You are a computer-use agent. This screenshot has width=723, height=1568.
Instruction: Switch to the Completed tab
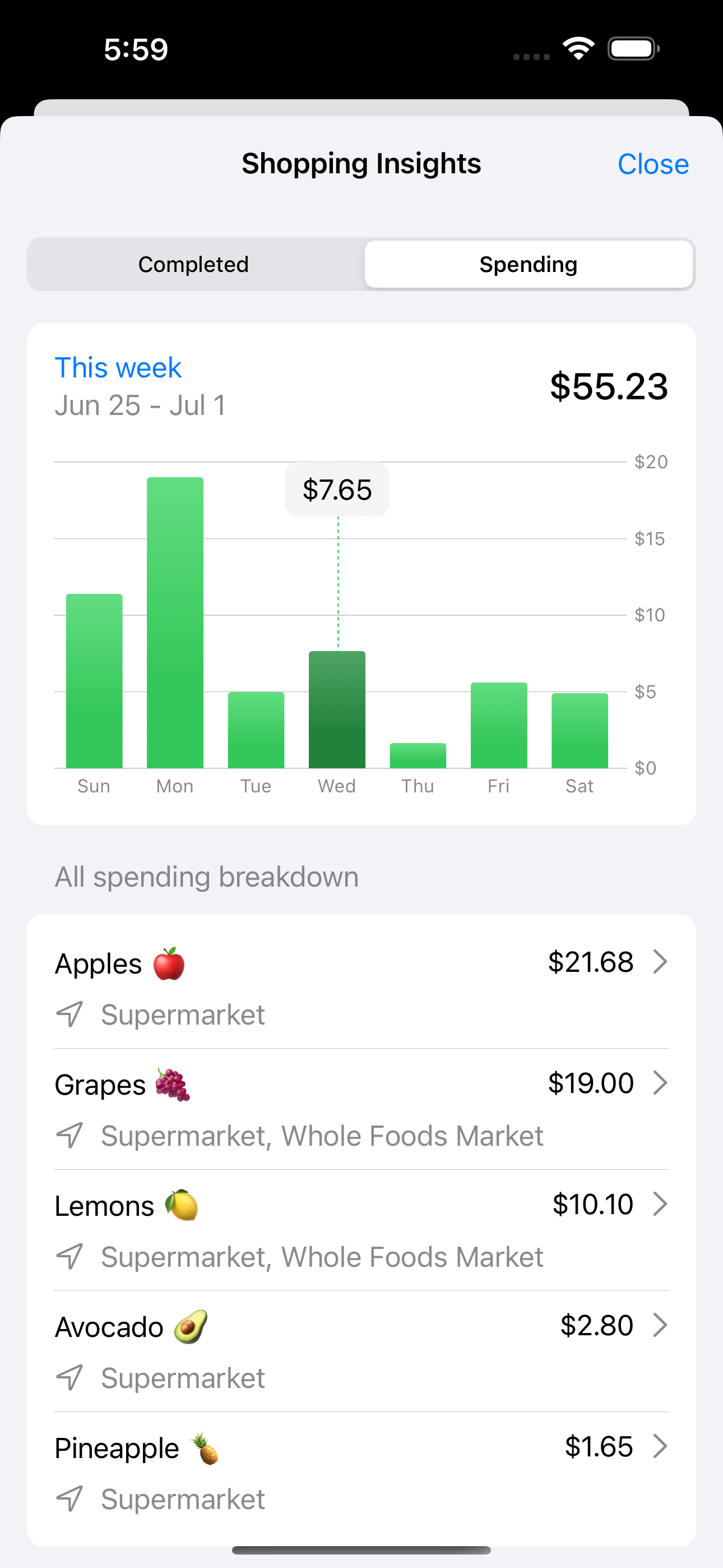point(193,264)
